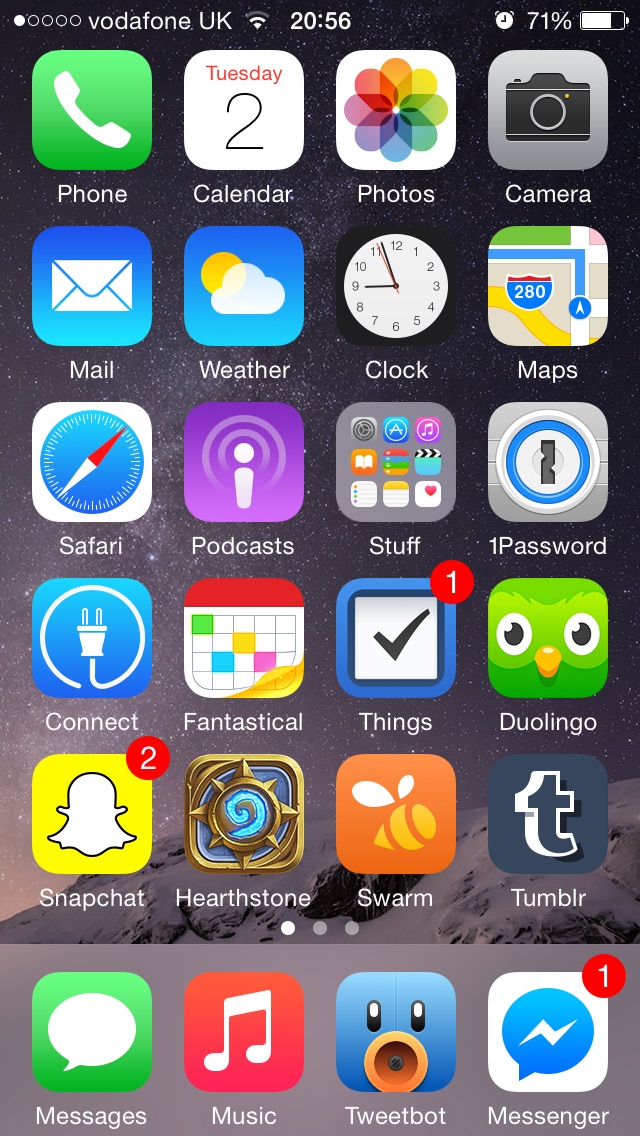Viewport: 640px width, 1136px height.
Task: Launch 1Password
Action: pyautogui.click(x=548, y=462)
